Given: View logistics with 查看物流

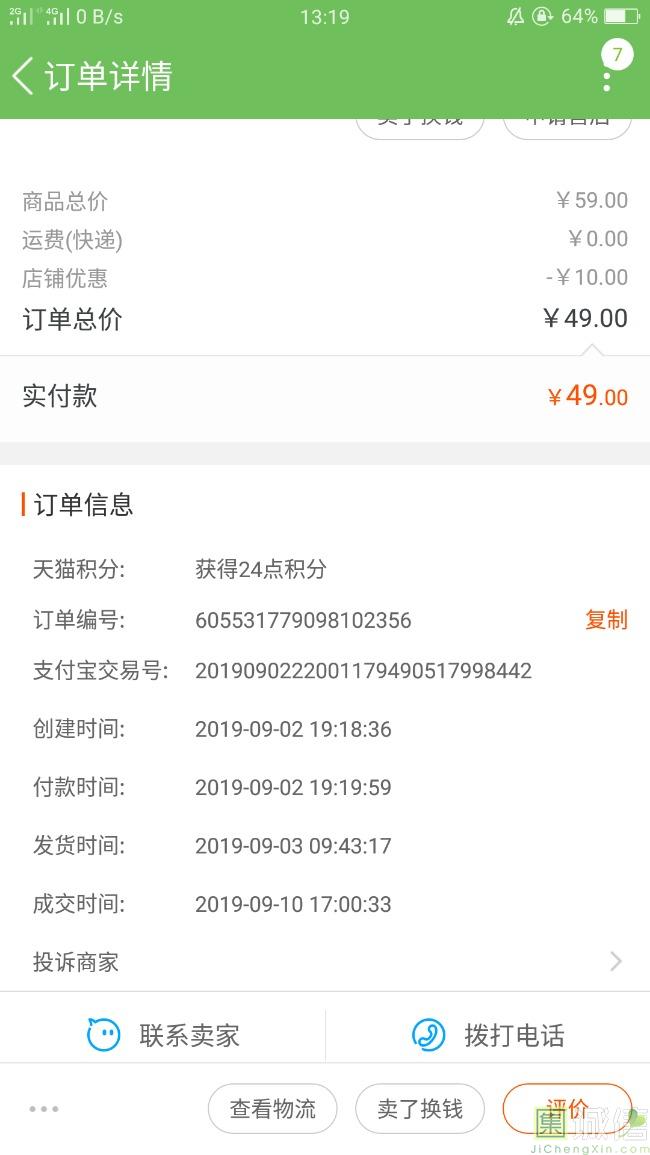Looking at the screenshot, I should 272,1109.
